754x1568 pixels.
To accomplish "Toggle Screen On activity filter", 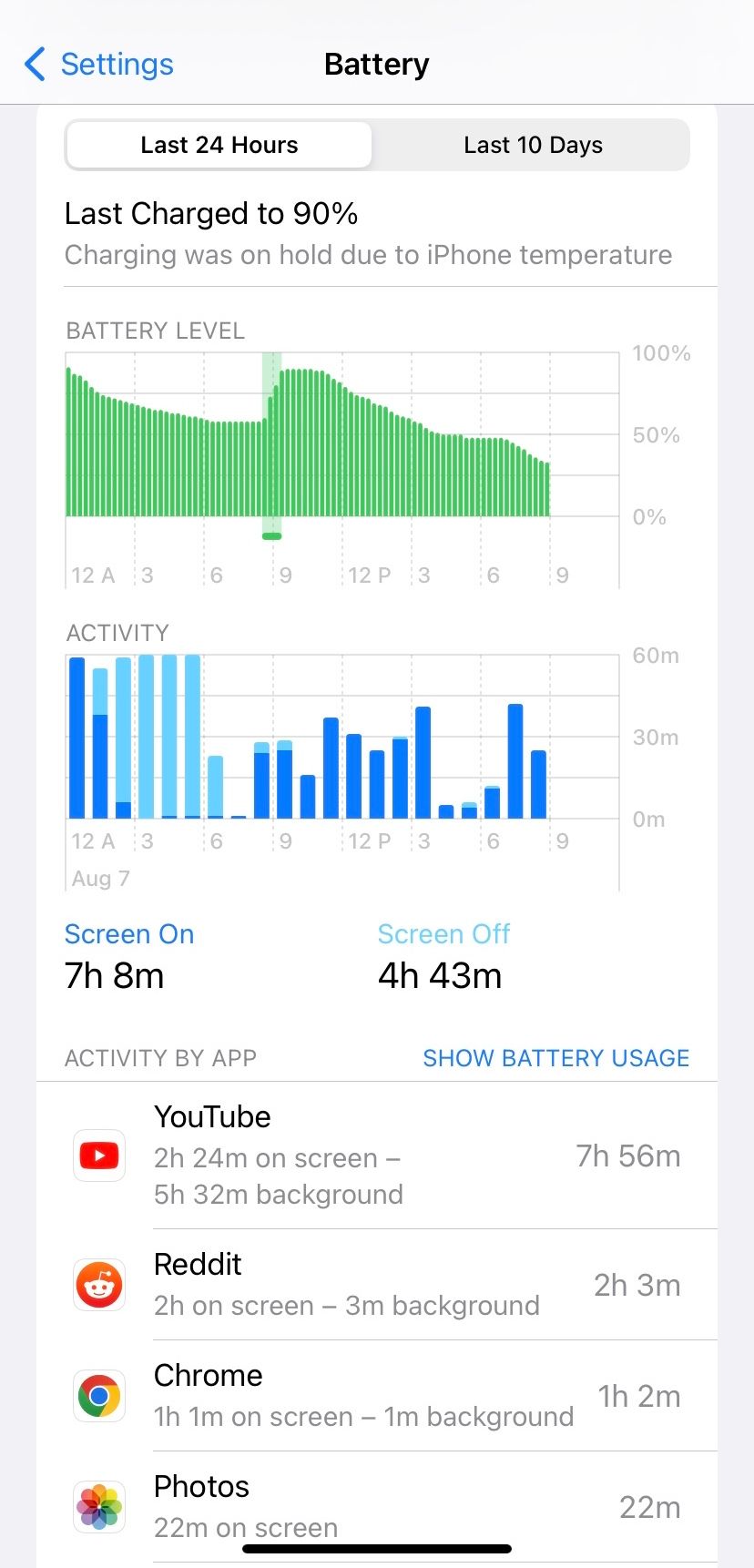I will [128, 933].
